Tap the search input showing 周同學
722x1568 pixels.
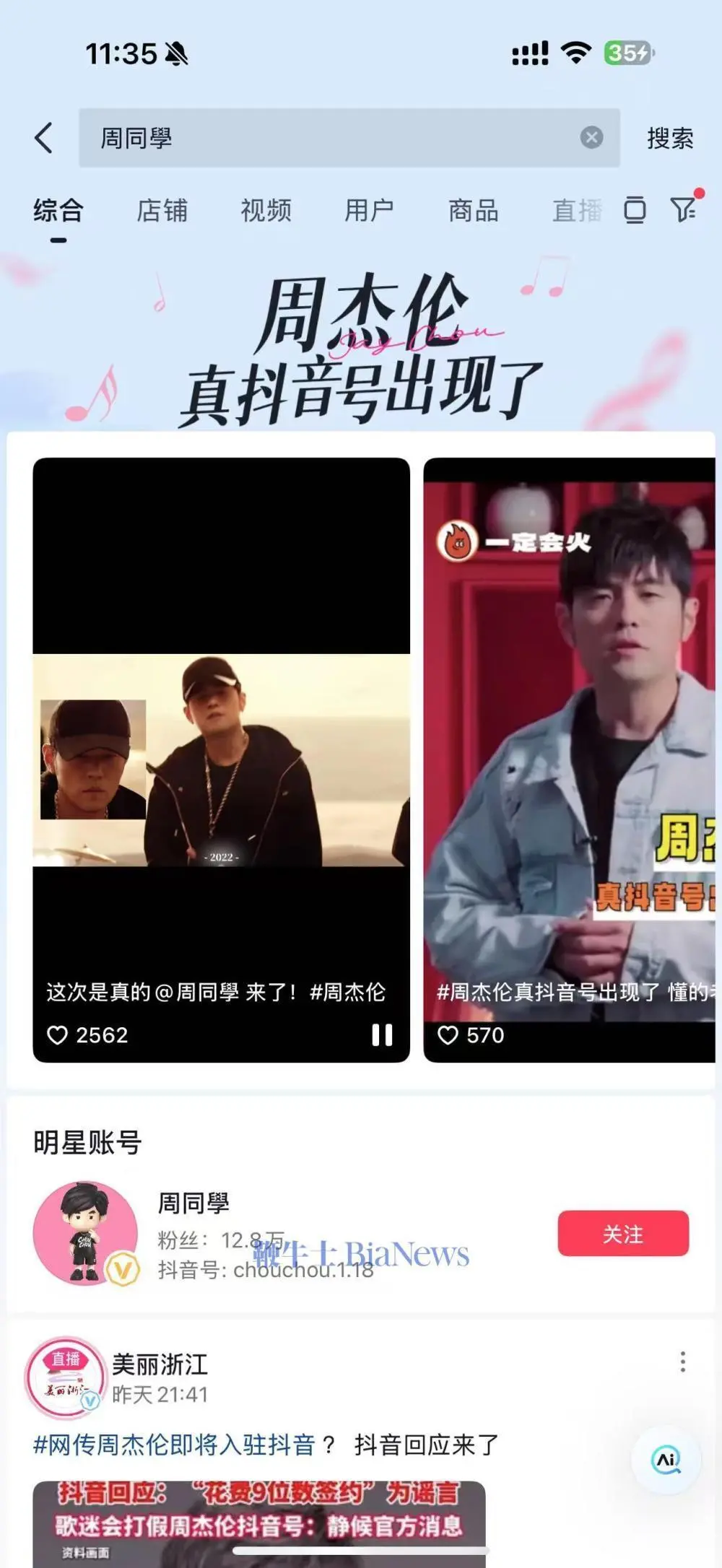click(289, 137)
